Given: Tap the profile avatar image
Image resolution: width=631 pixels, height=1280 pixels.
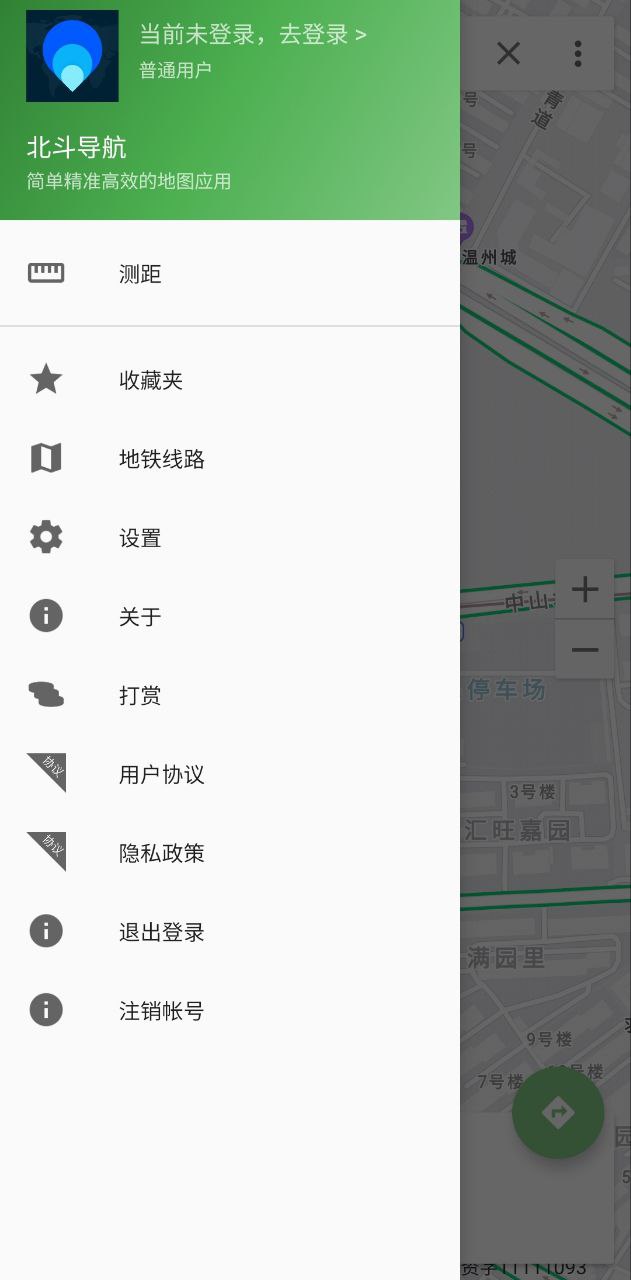Looking at the screenshot, I should tap(72, 56).
